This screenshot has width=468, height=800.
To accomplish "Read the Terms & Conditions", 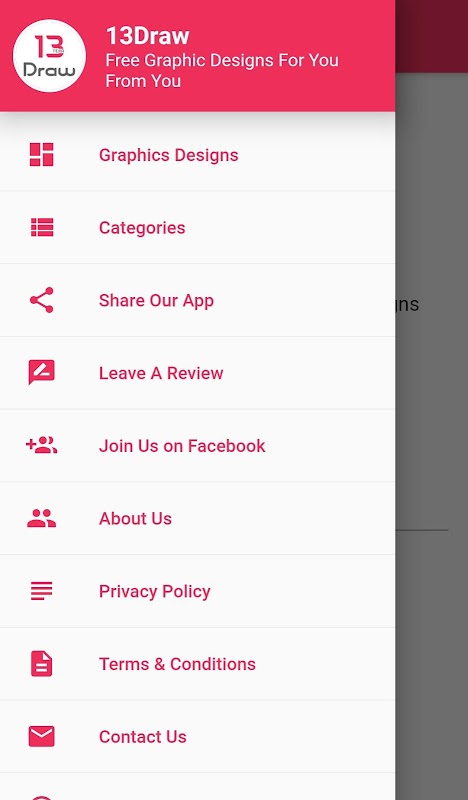I will tap(197, 664).
